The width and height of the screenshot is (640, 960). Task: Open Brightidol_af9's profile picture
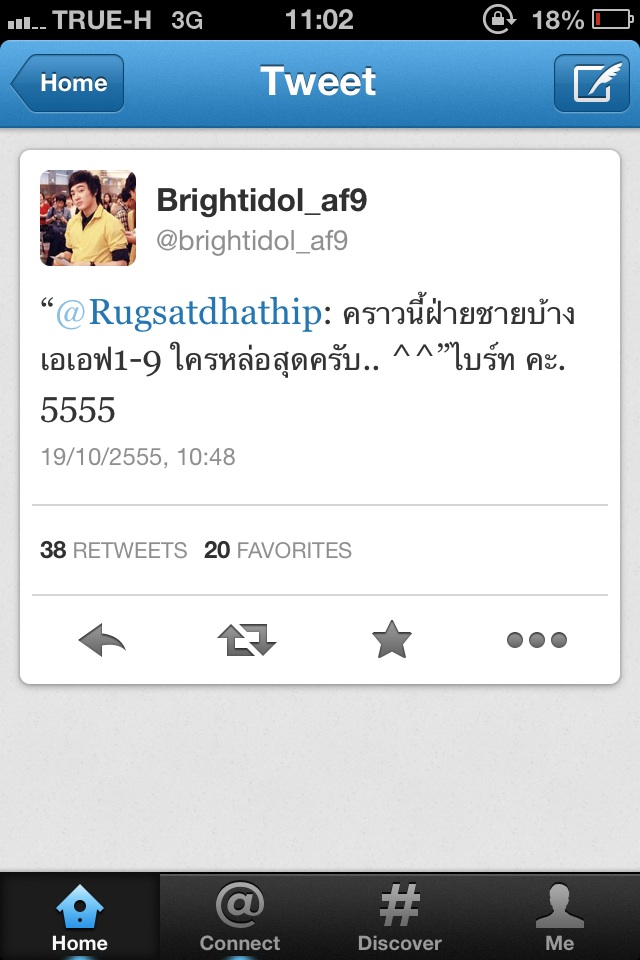88,218
